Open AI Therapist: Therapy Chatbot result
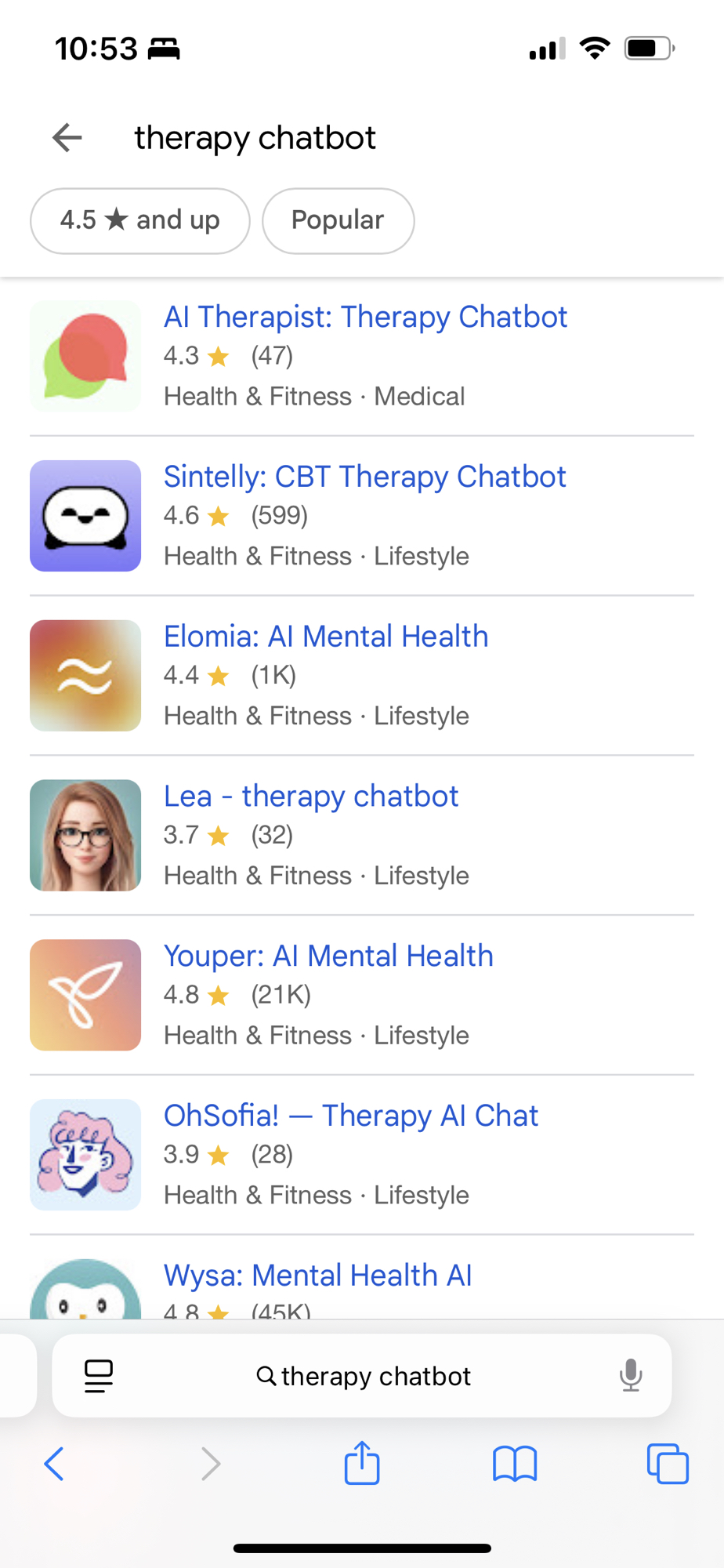Screen dimensions: 724x1568 (365, 318)
